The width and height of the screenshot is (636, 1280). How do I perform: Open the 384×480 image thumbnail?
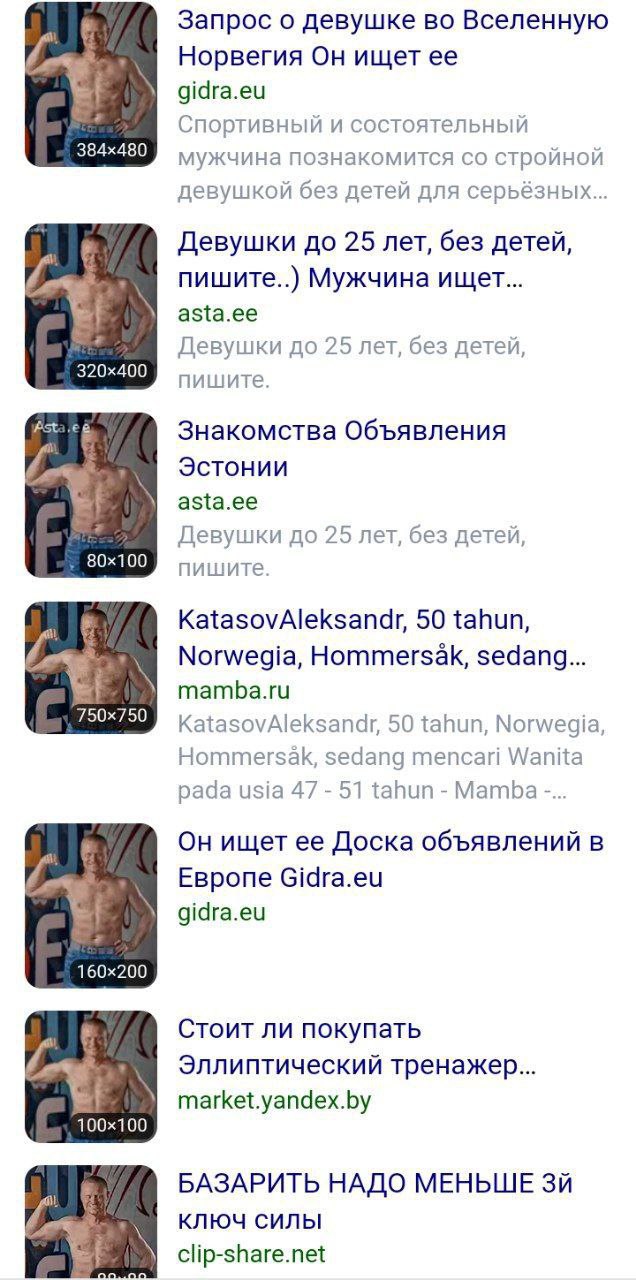point(91,84)
